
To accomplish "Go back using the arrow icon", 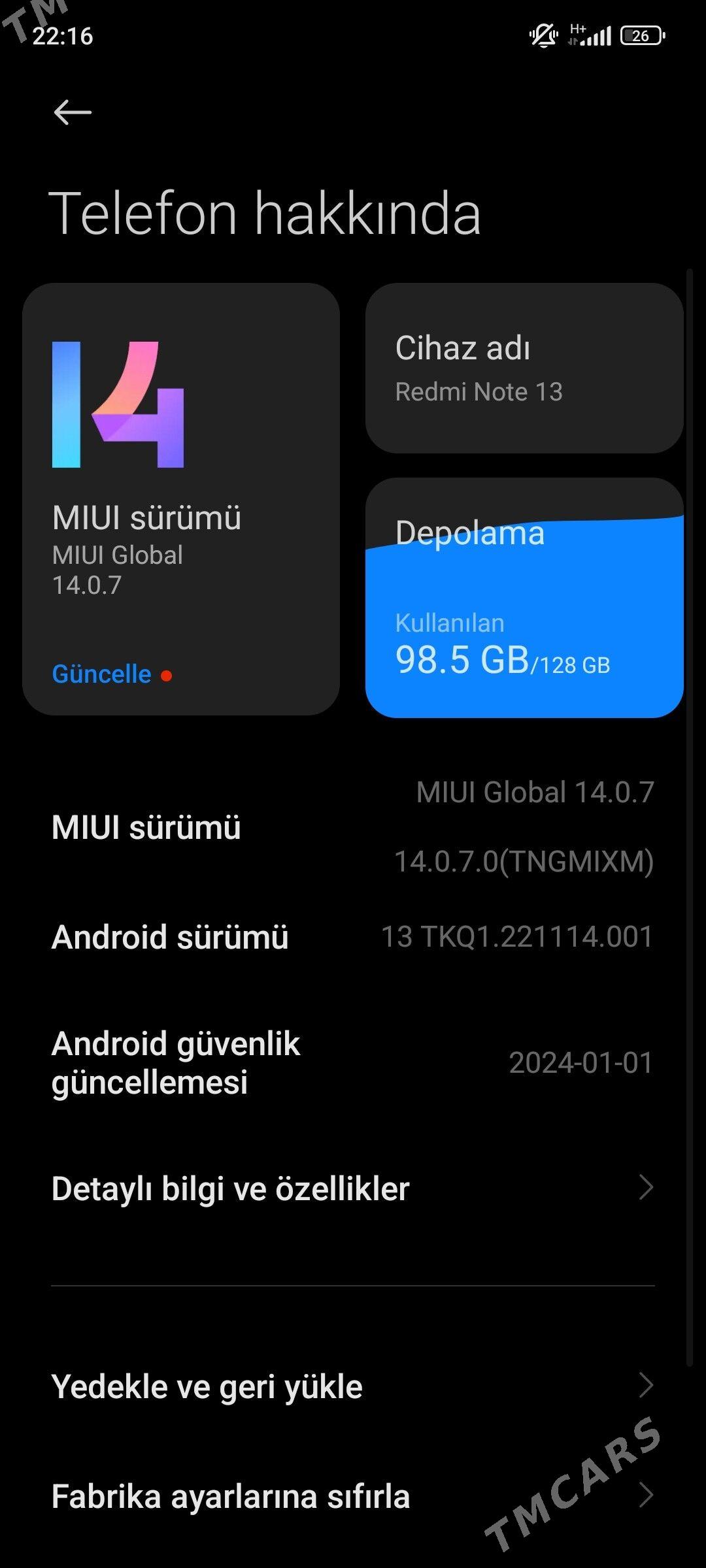I will [72, 112].
